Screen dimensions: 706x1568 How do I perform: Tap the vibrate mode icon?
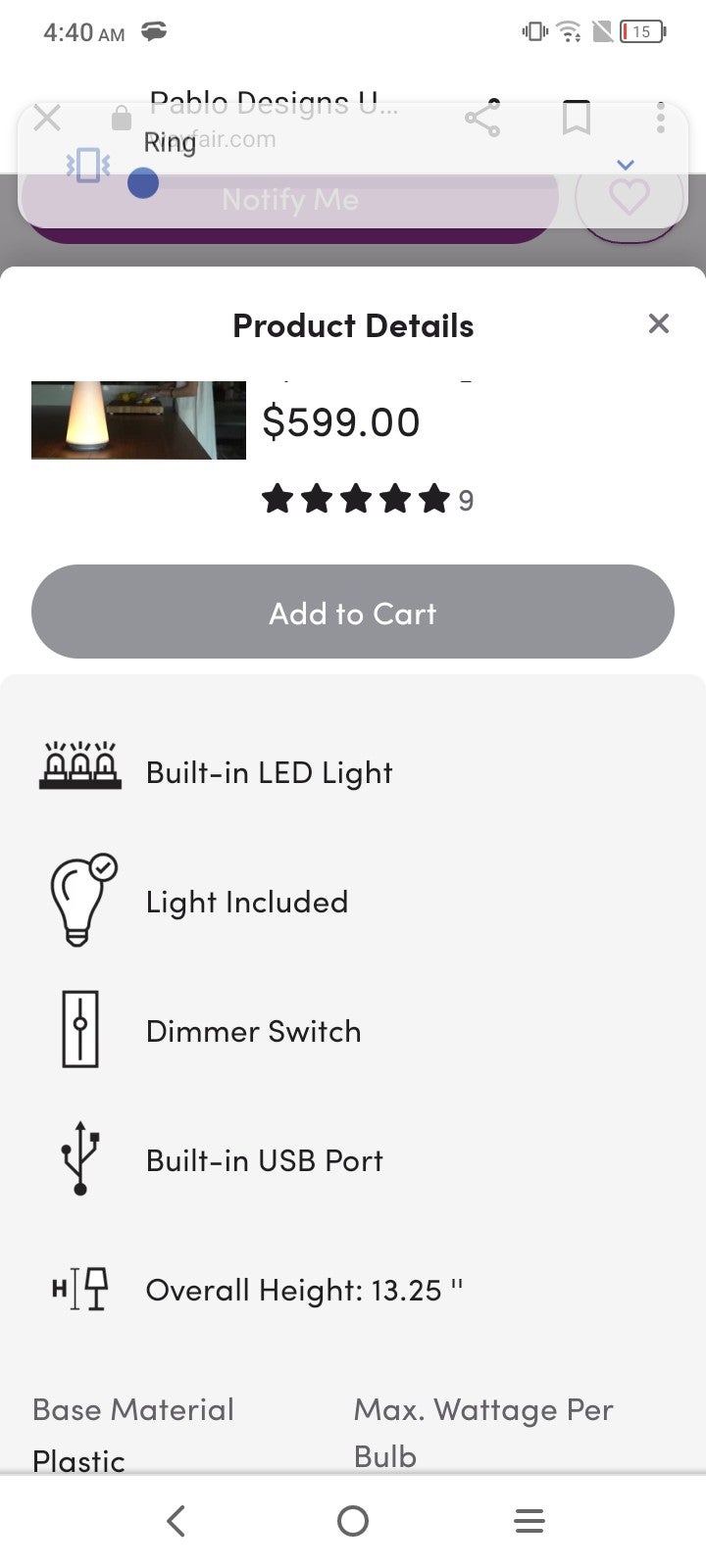(88, 165)
